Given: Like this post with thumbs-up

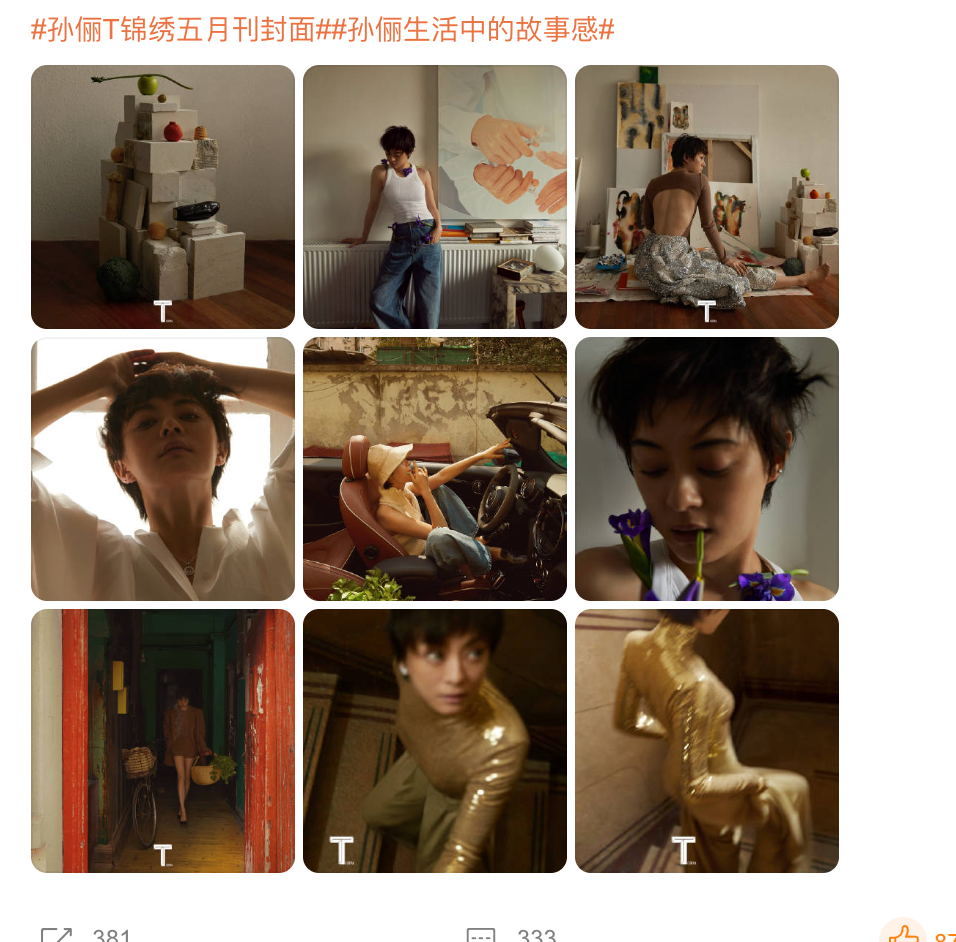Looking at the screenshot, I should coord(903,935).
